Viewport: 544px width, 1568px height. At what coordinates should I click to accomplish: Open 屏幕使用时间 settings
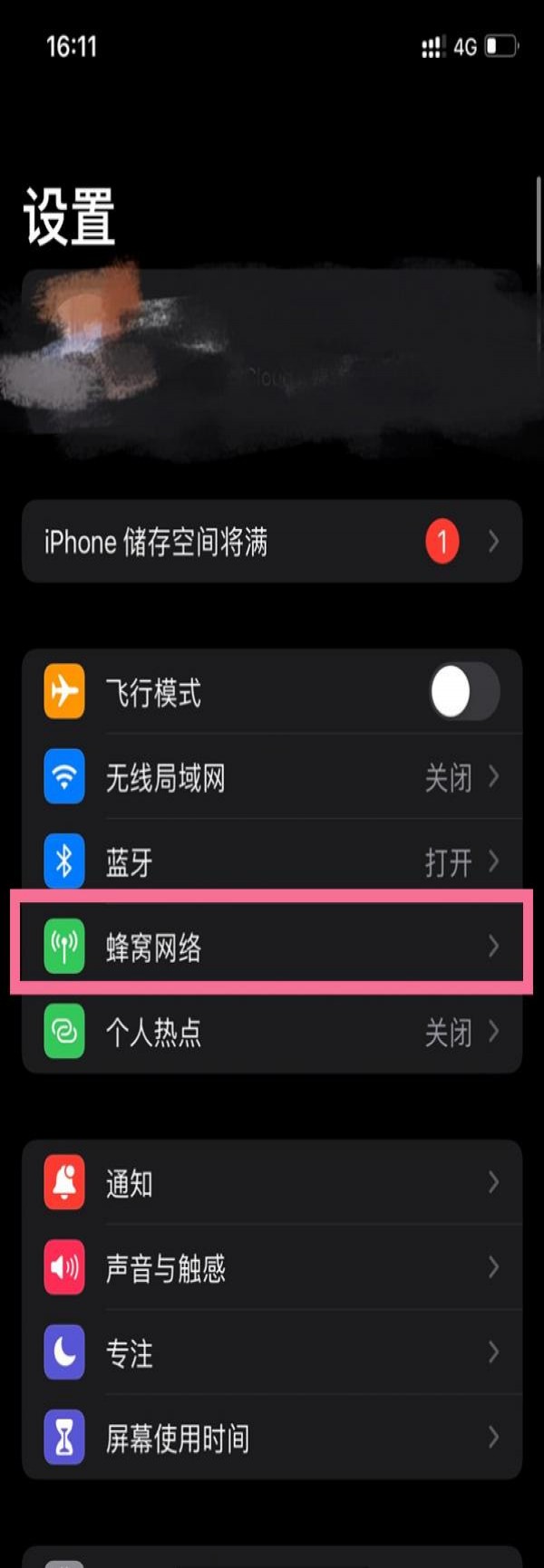click(272, 1437)
